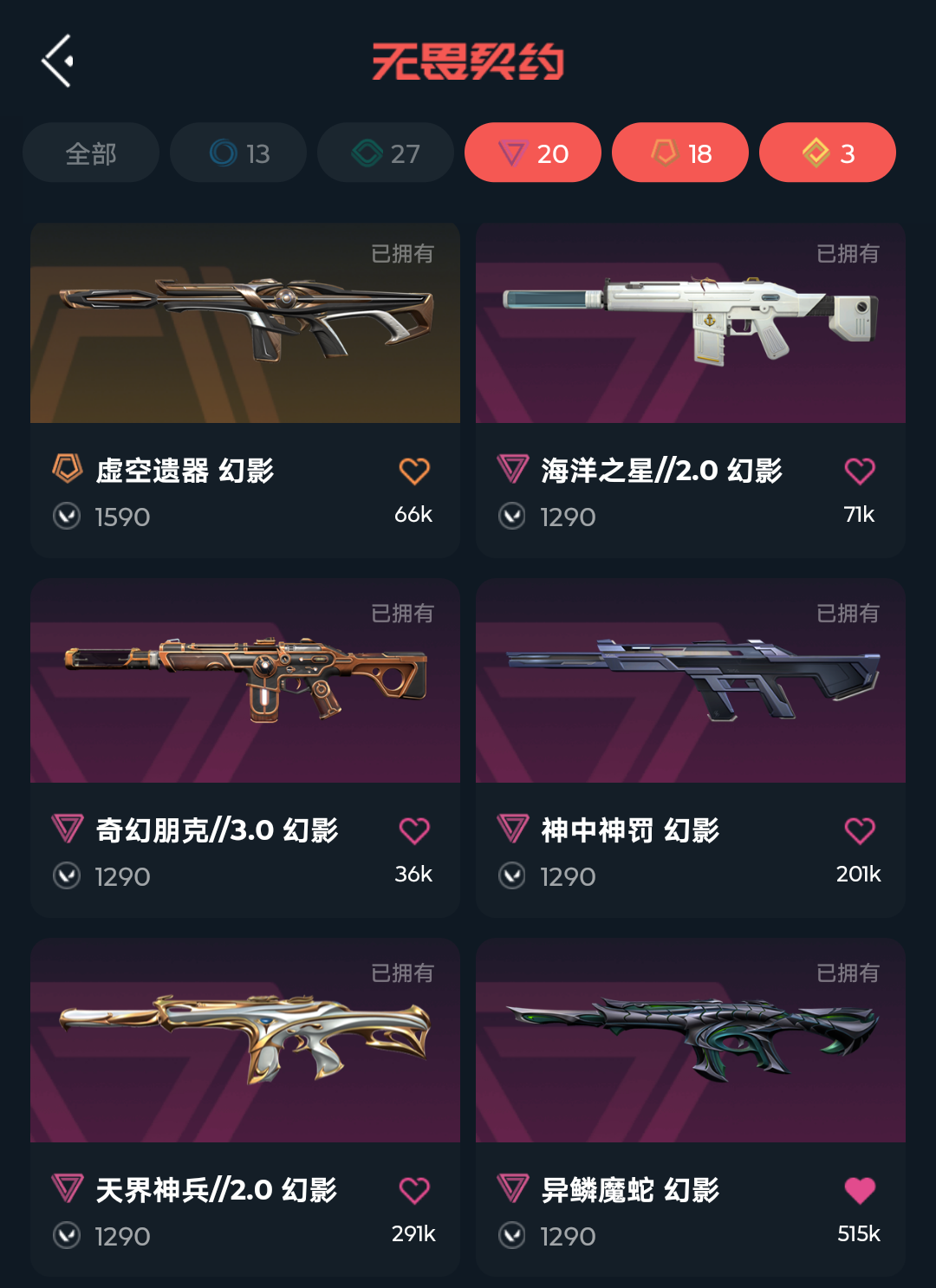
Task: Like the 天界神兵//2.0 幻影 skin
Action: coord(414,1191)
